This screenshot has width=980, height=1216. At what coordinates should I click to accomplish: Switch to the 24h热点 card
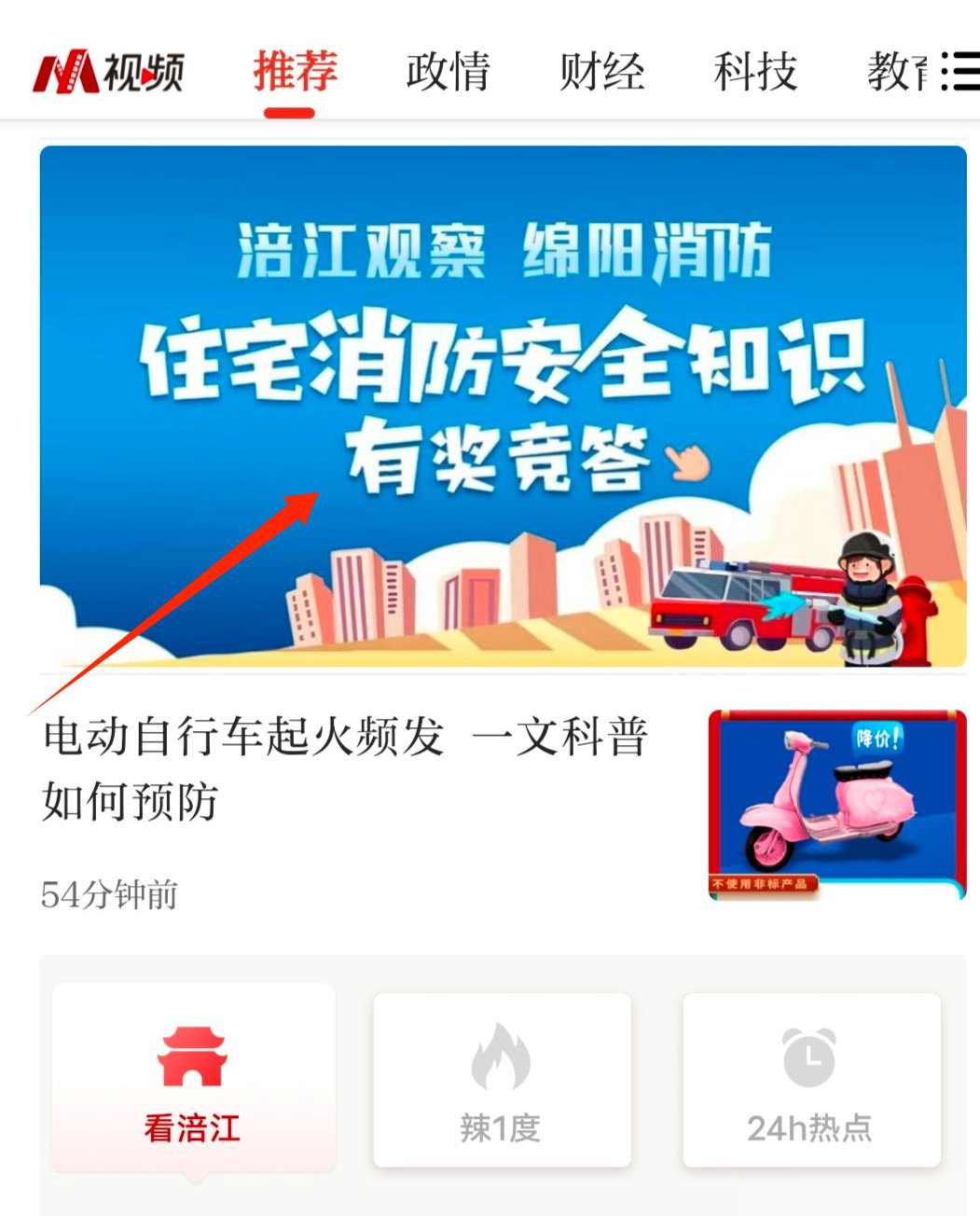(x=810, y=1079)
